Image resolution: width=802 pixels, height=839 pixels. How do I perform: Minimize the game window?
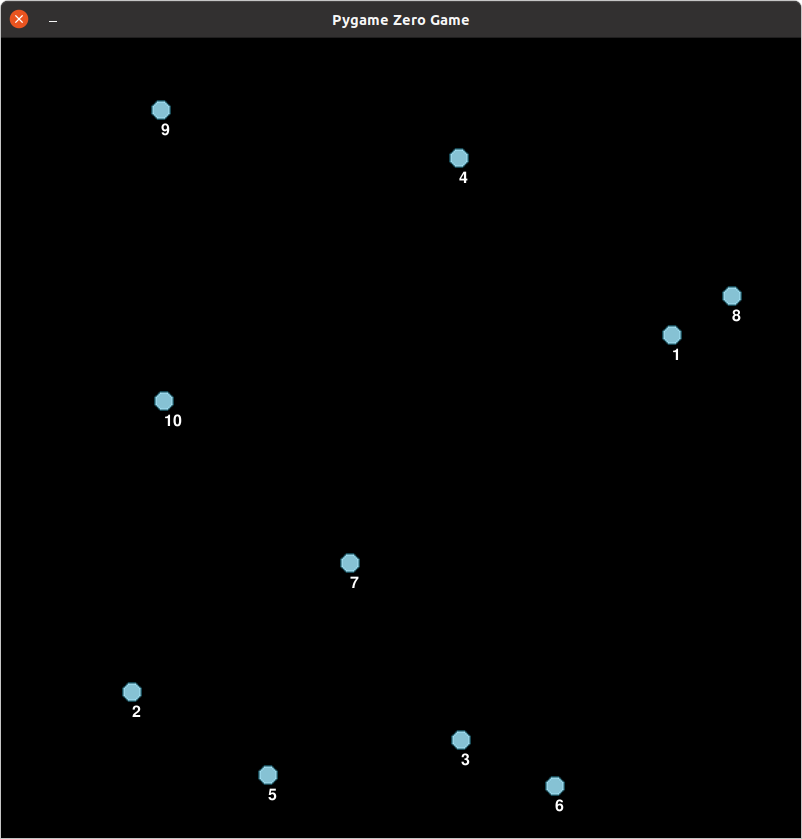pyautogui.click(x=53, y=20)
